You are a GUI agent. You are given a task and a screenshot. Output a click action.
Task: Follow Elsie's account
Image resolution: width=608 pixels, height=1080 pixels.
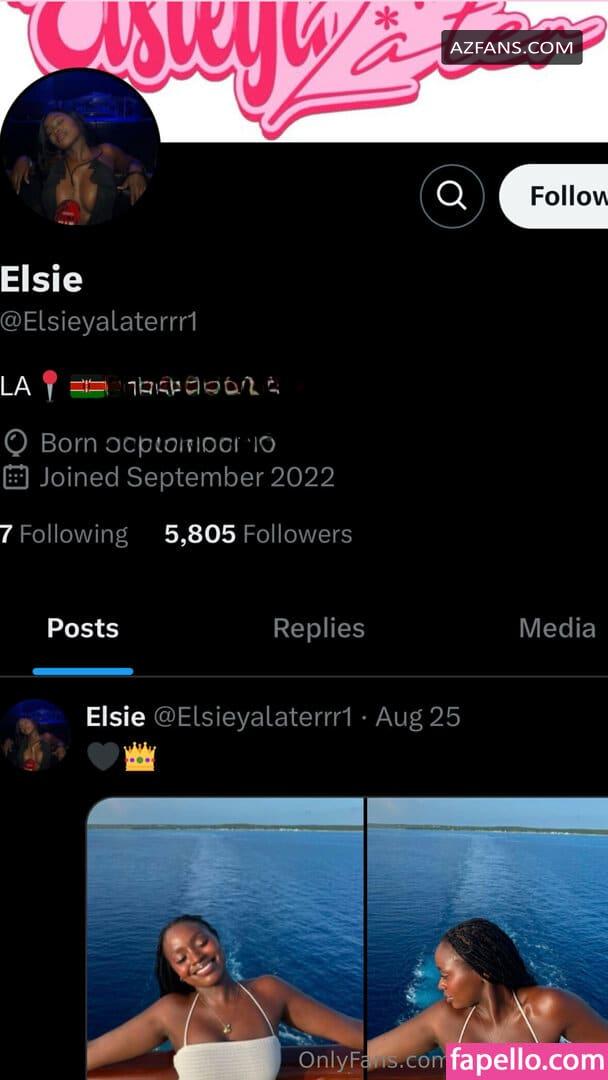point(554,196)
